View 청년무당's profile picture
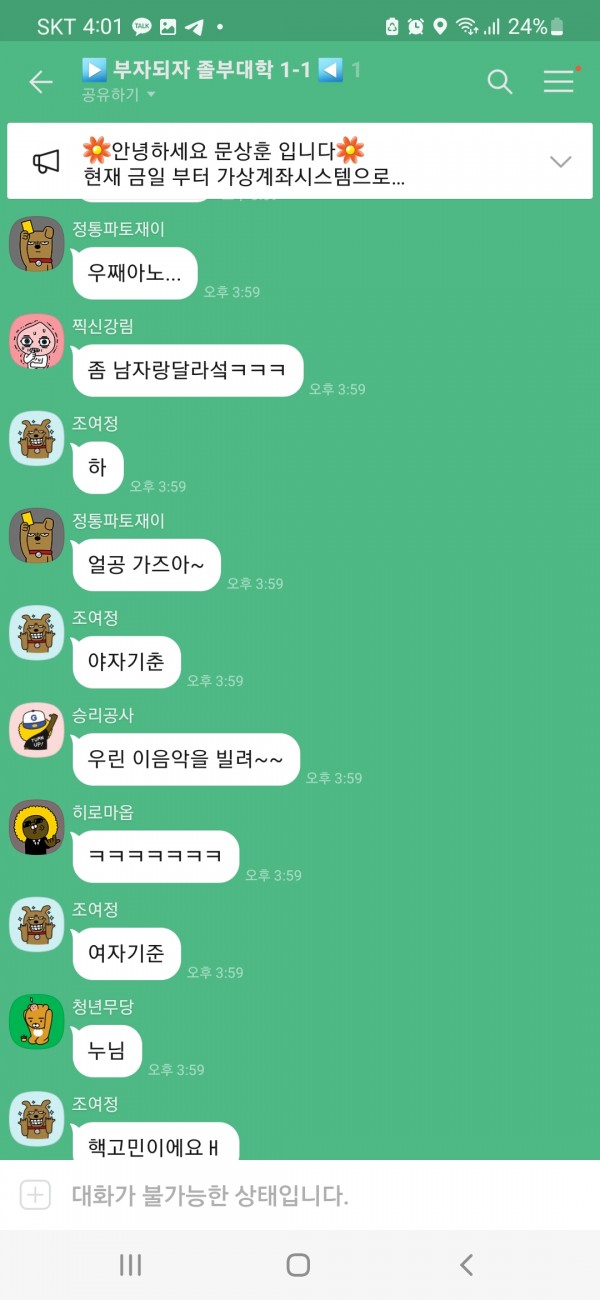Viewport: 600px width, 1300px height. (37, 1021)
